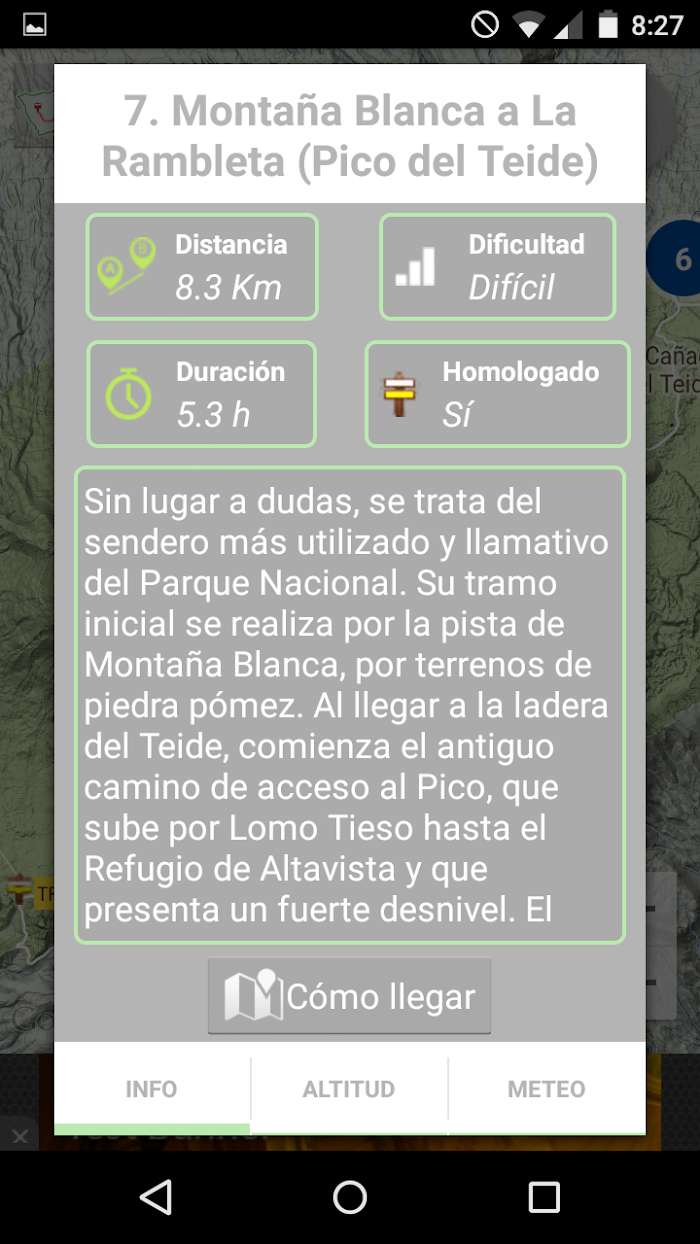
Task: Switch to the ALTITUD tab
Action: 349,1089
